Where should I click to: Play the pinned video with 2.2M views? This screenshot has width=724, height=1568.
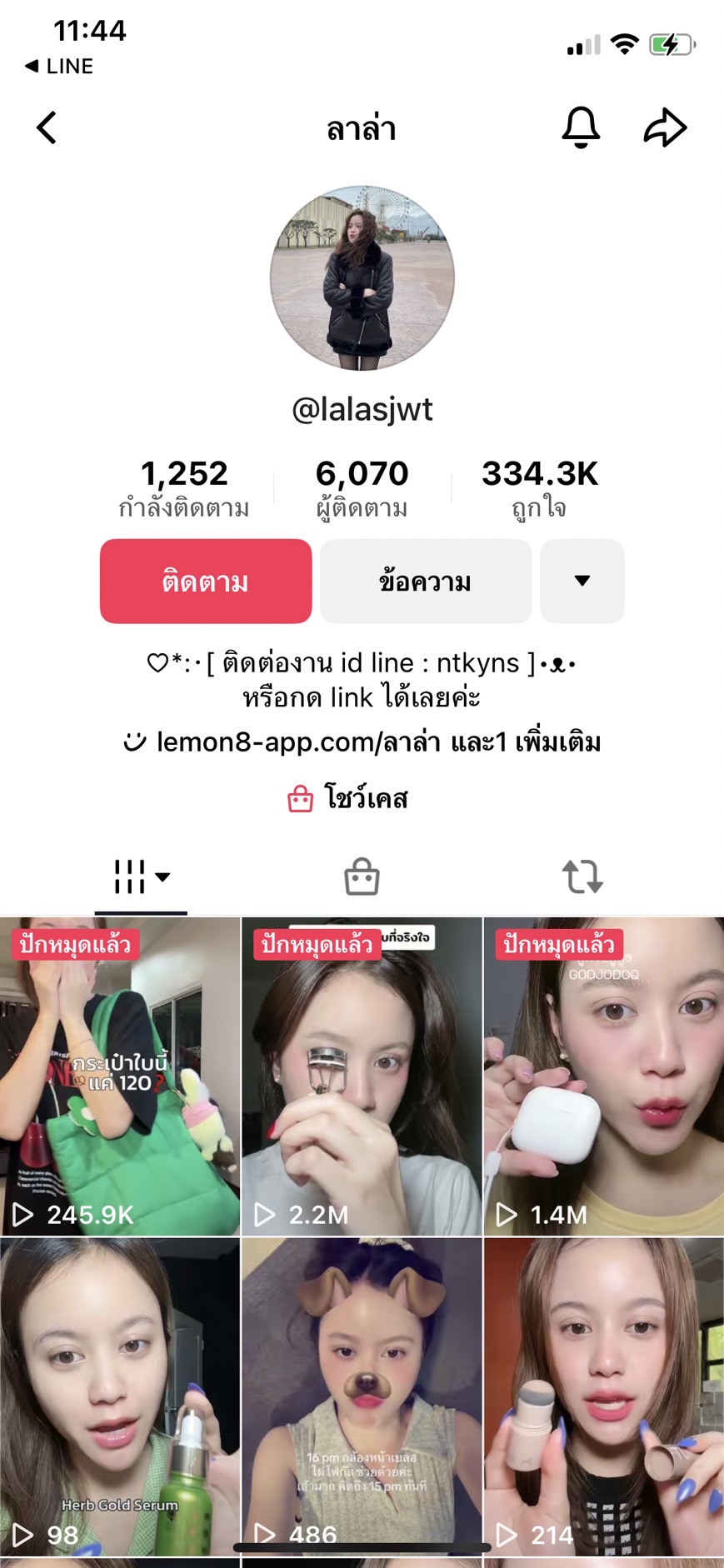pyautogui.click(x=362, y=1076)
